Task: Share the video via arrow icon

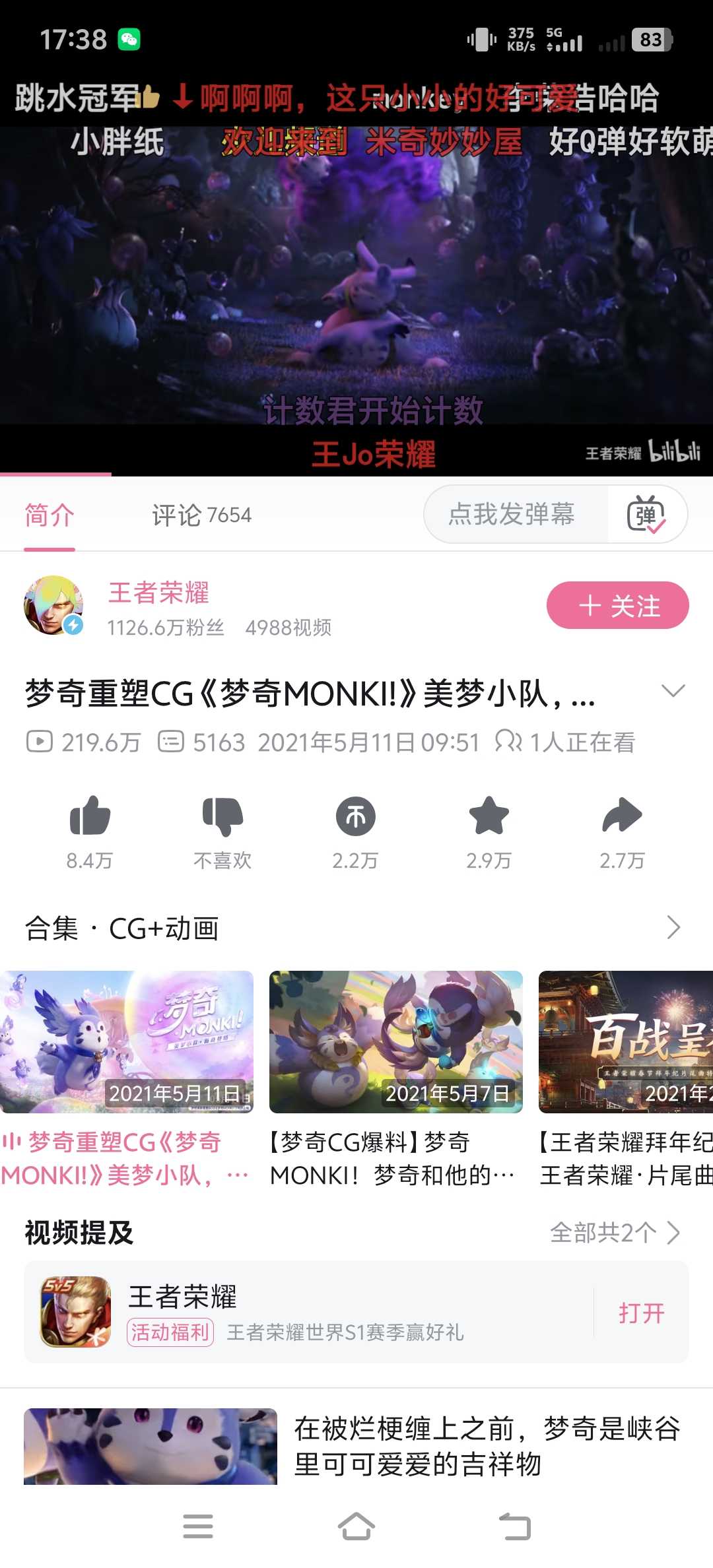Action: (x=622, y=816)
